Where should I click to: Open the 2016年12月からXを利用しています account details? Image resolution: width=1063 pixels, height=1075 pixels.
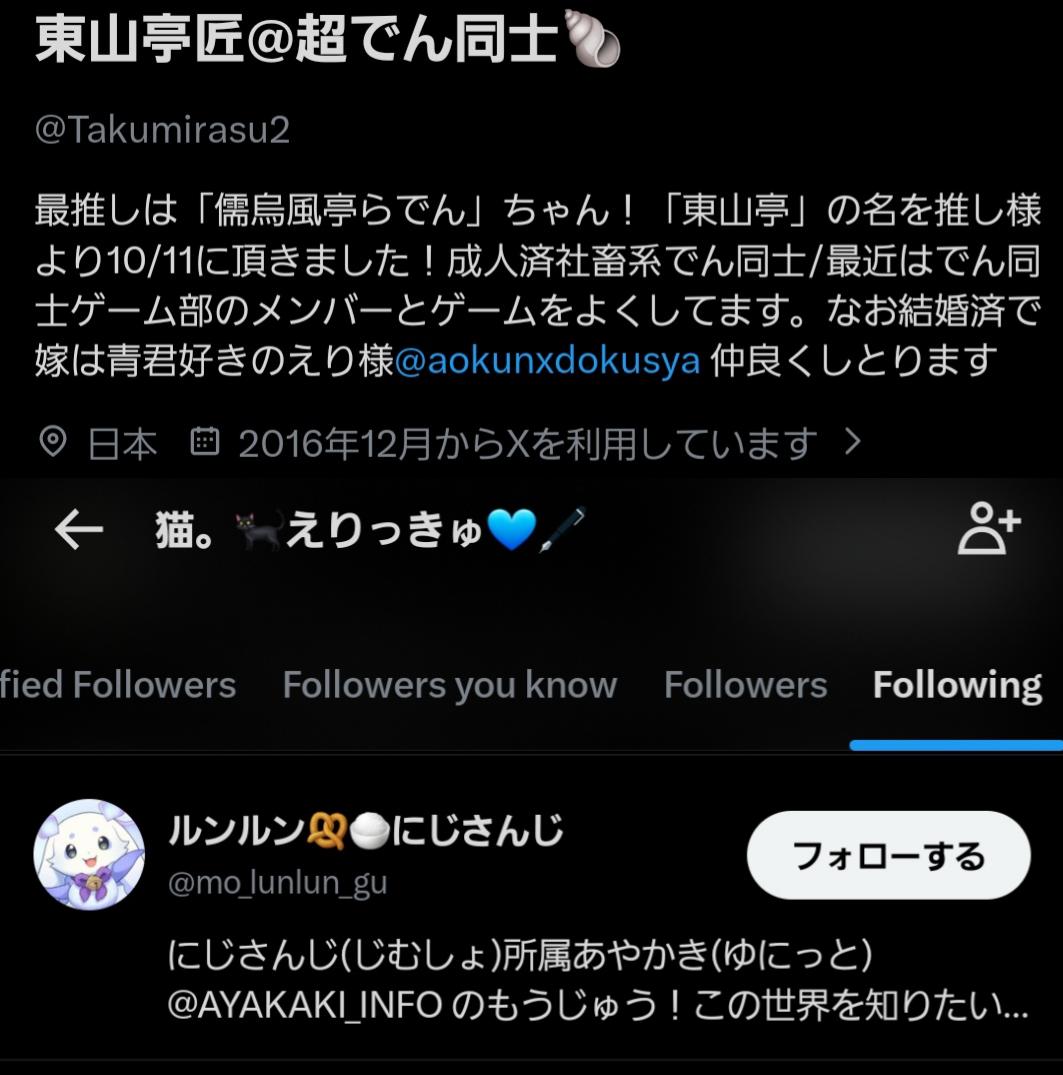point(527,443)
